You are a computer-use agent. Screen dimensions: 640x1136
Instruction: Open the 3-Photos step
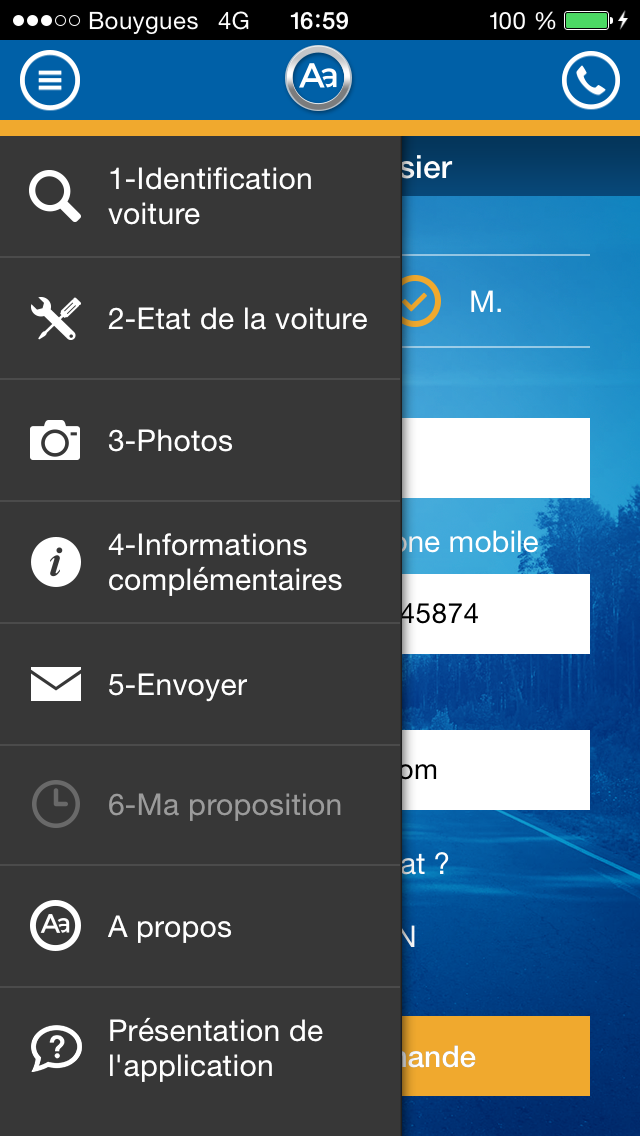[x=200, y=440]
